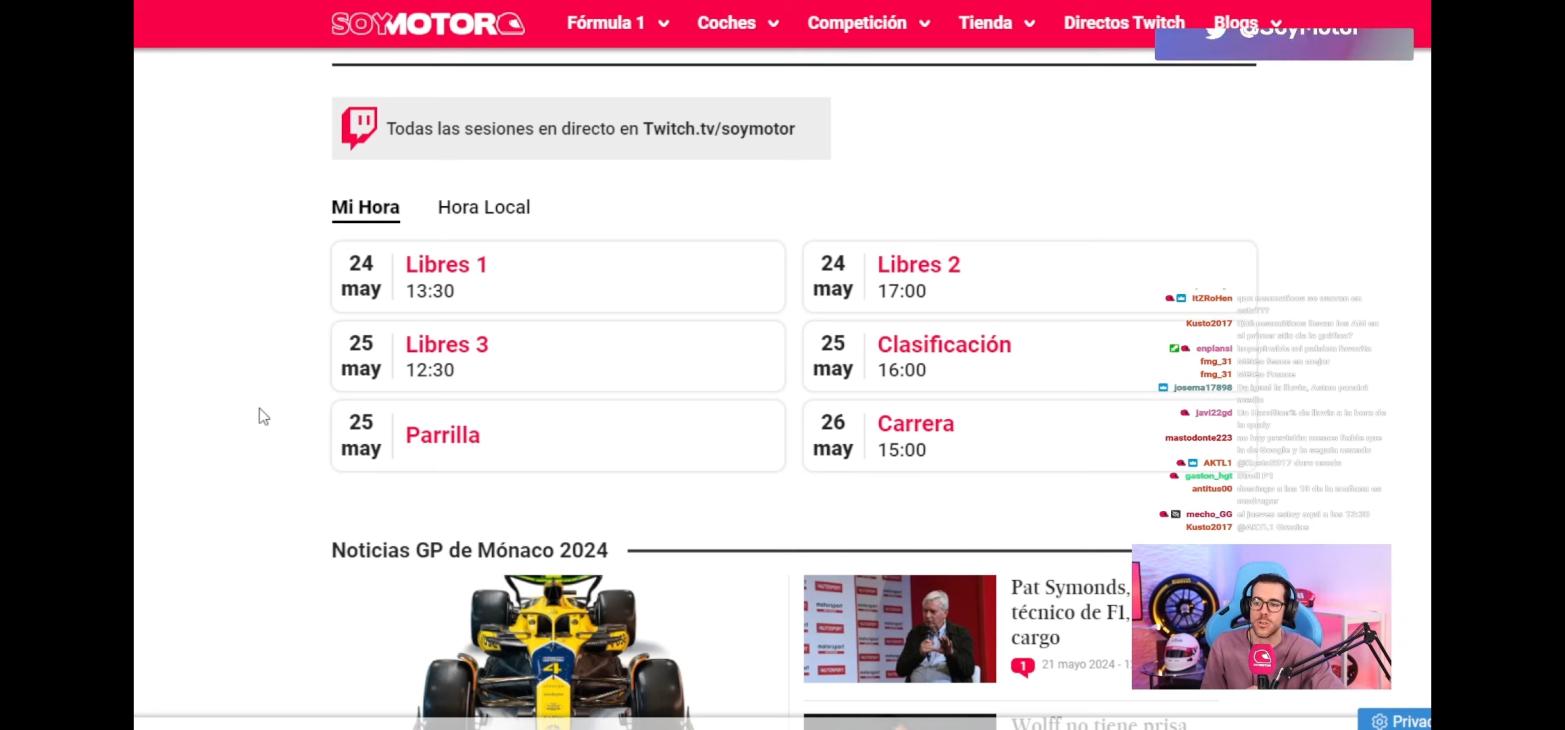The width and height of the screenshot is (1565, 730).
Task: Expand the Coches dropdown
Action: pos(737,23)
